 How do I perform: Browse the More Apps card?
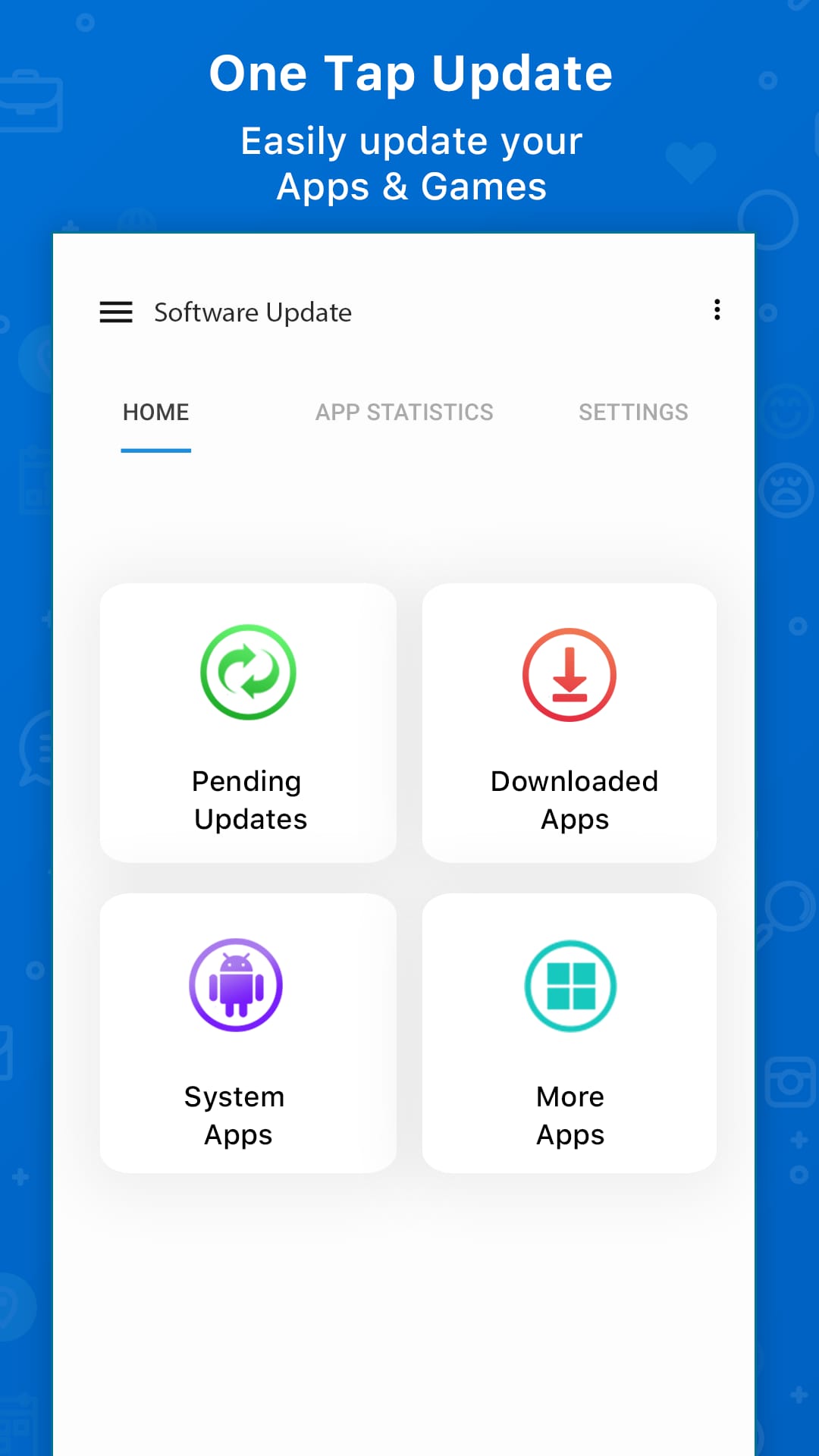tap(570, 1031)
